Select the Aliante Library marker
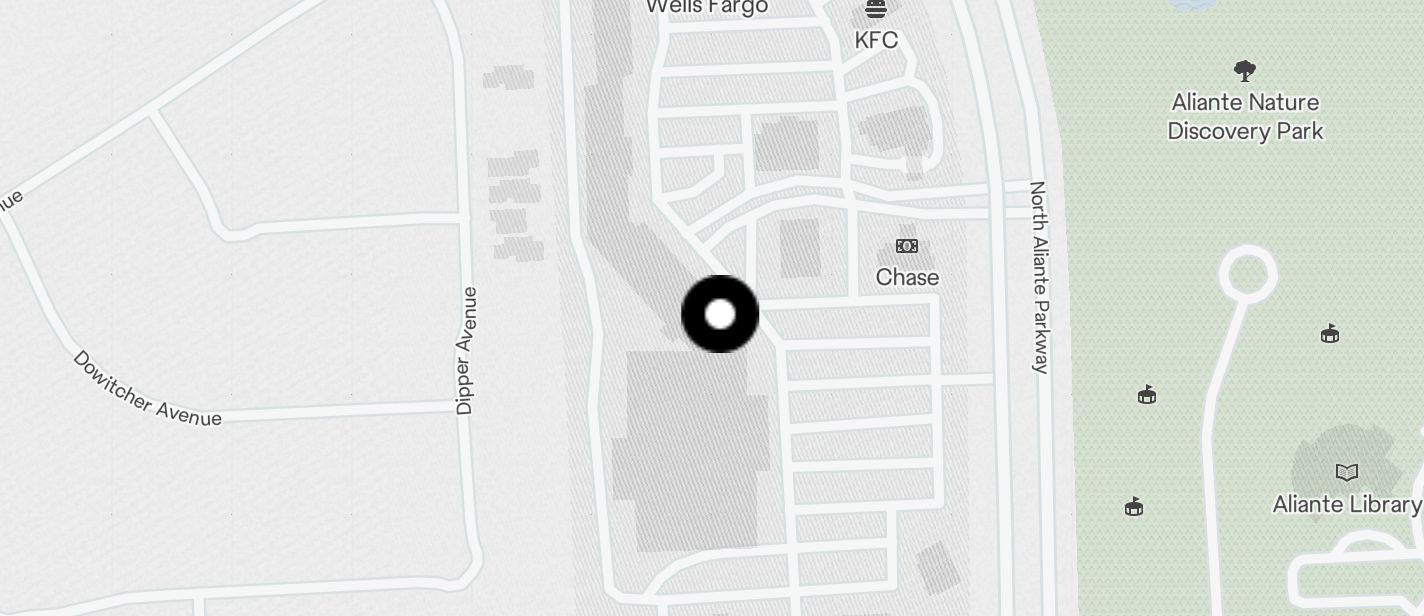 click(x=1347, y=472)
